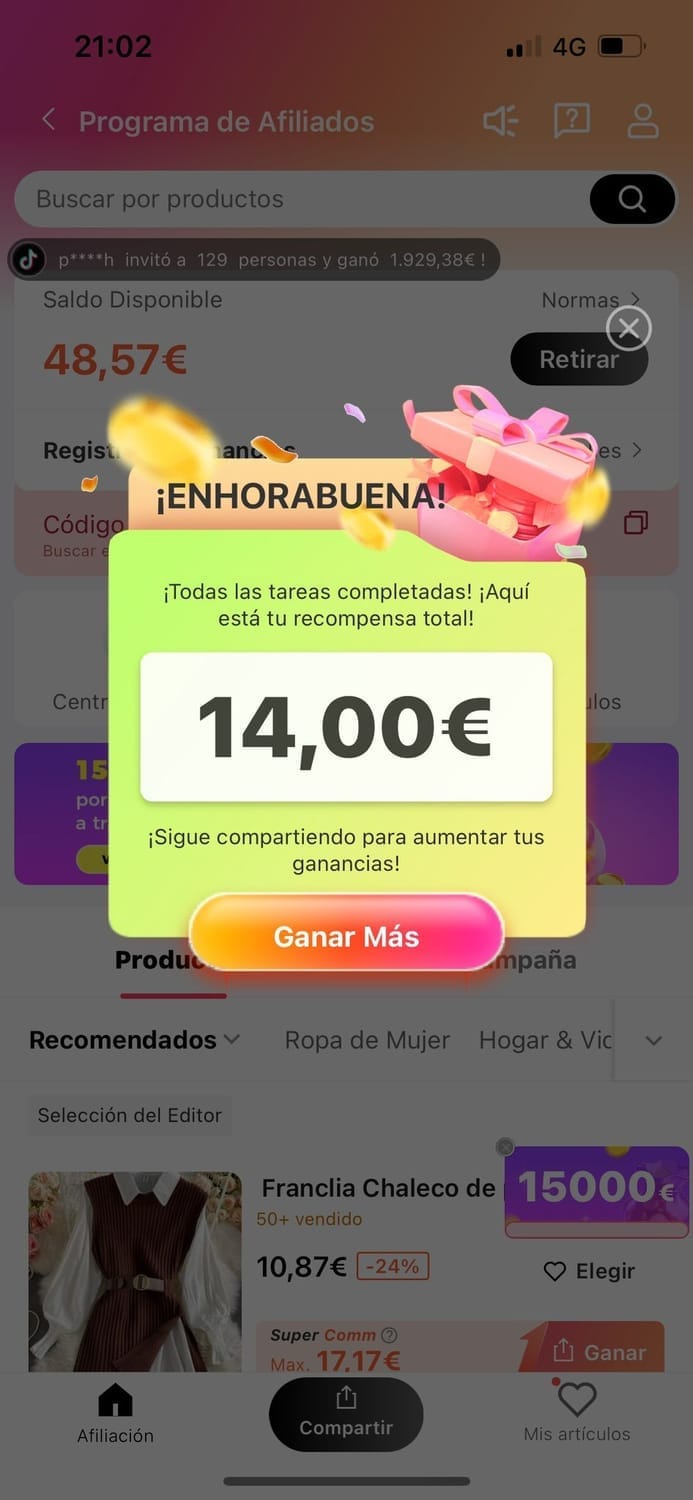
Task: Tap the Ganar Más button
Action: [346, 936]
